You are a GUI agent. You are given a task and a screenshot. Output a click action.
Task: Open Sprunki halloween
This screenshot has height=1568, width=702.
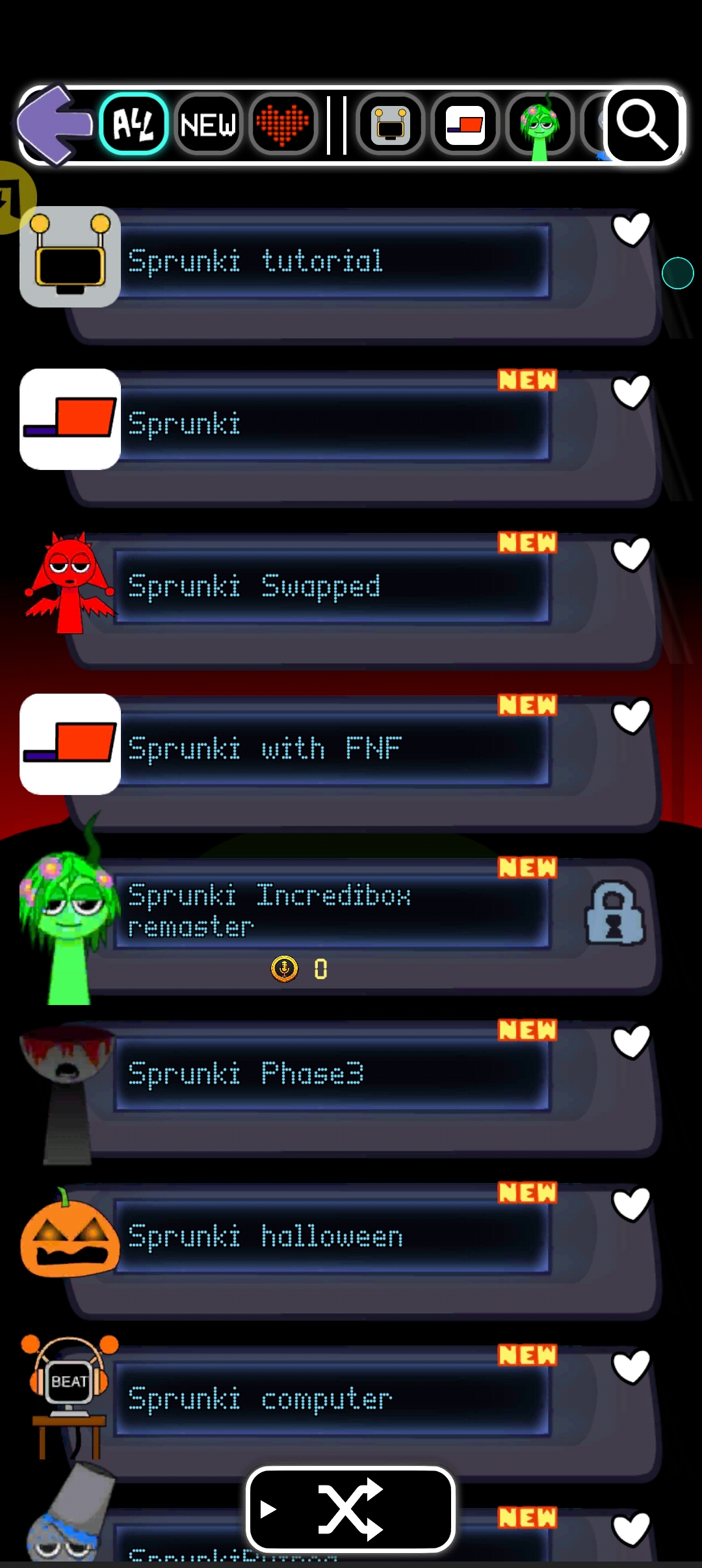(x=331, y=1236)
